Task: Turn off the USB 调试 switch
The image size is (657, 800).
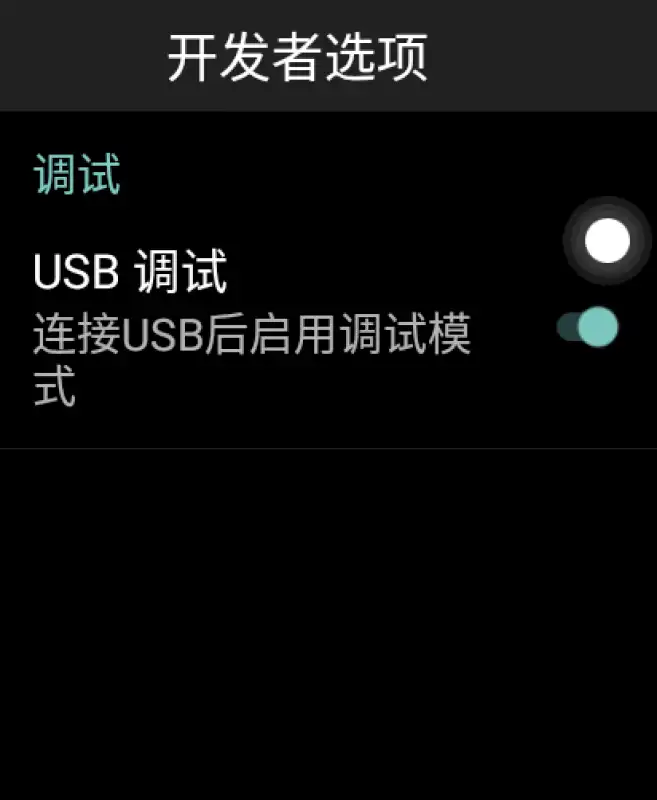Action: pos(588,327)
